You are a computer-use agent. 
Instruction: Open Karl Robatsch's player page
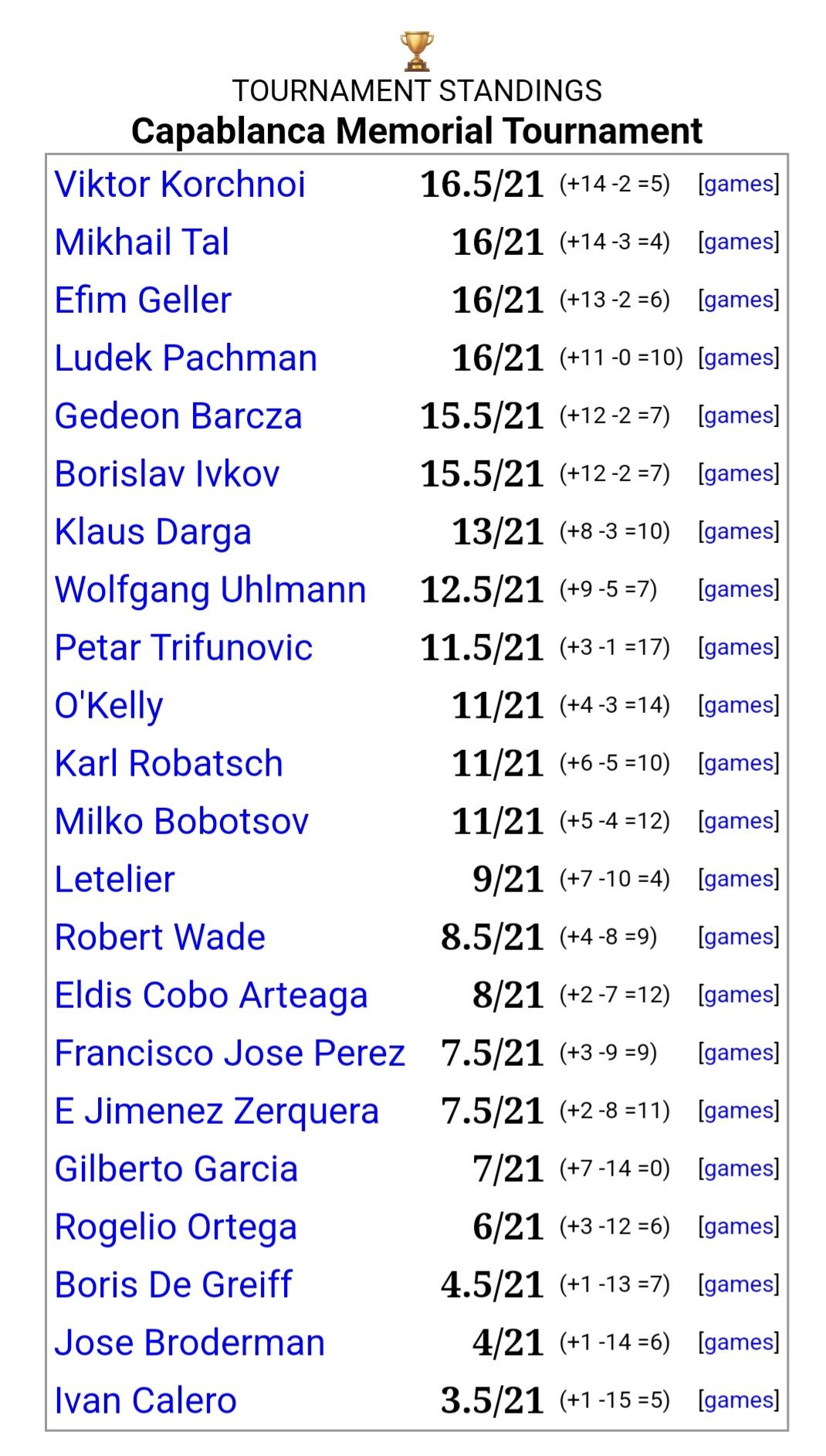tap(169, 763)
